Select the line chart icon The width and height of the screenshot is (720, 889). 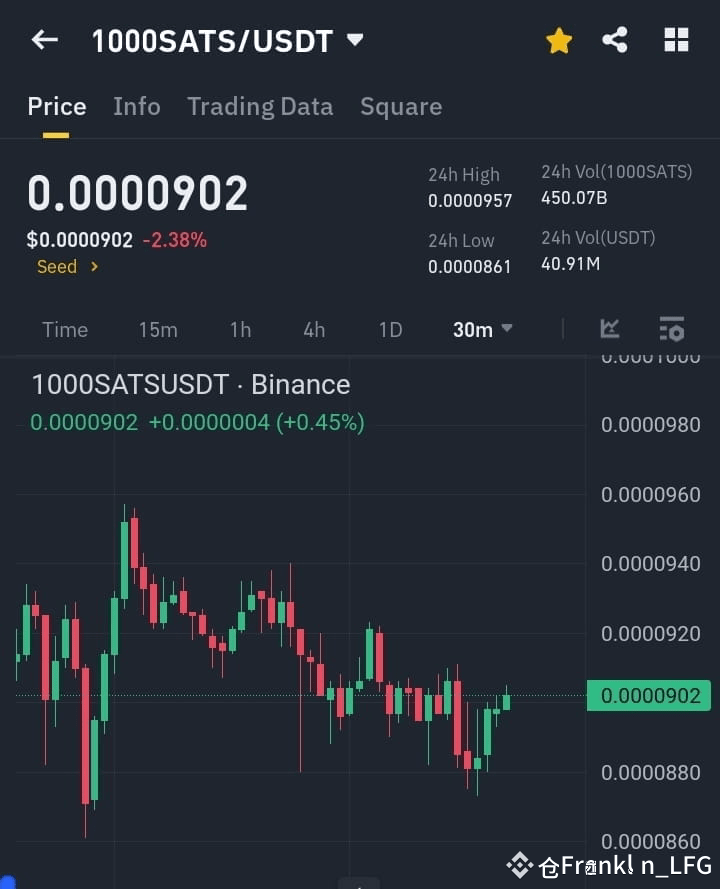610,328
